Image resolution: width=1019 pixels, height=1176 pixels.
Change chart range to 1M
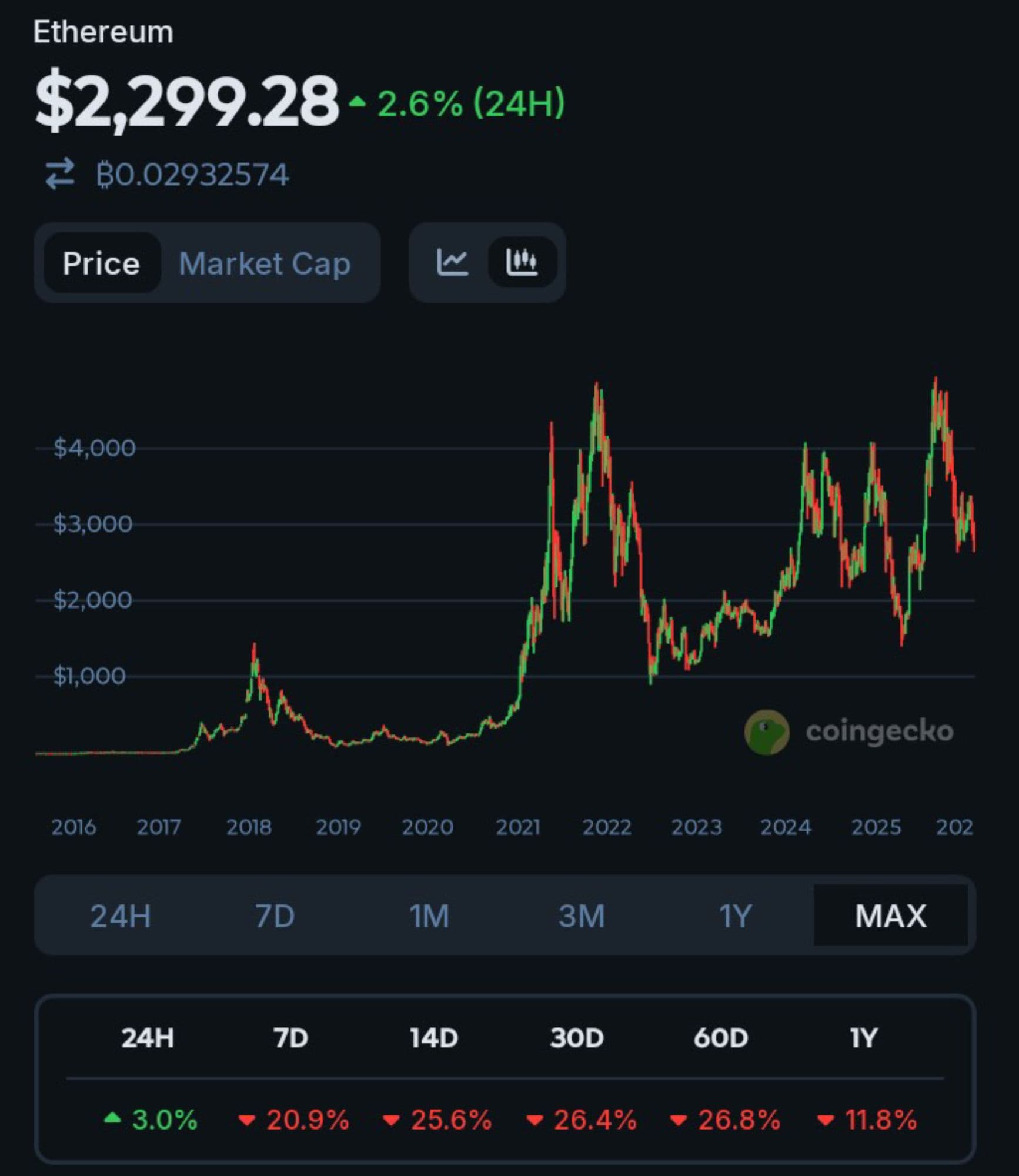(429, 916)
